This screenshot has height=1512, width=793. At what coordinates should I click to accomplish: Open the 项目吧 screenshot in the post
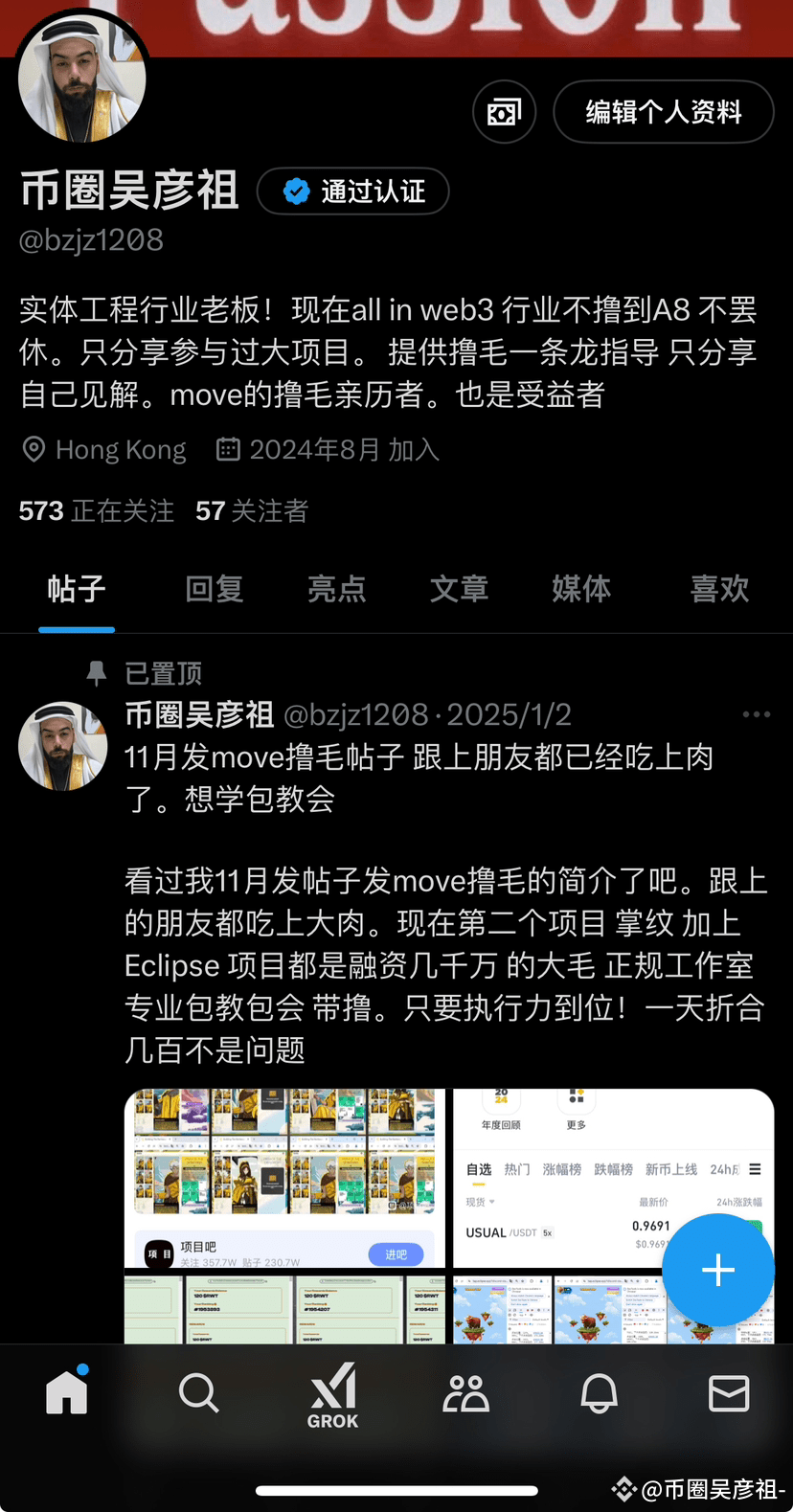pyautogui.click(x=284, y=1178)
